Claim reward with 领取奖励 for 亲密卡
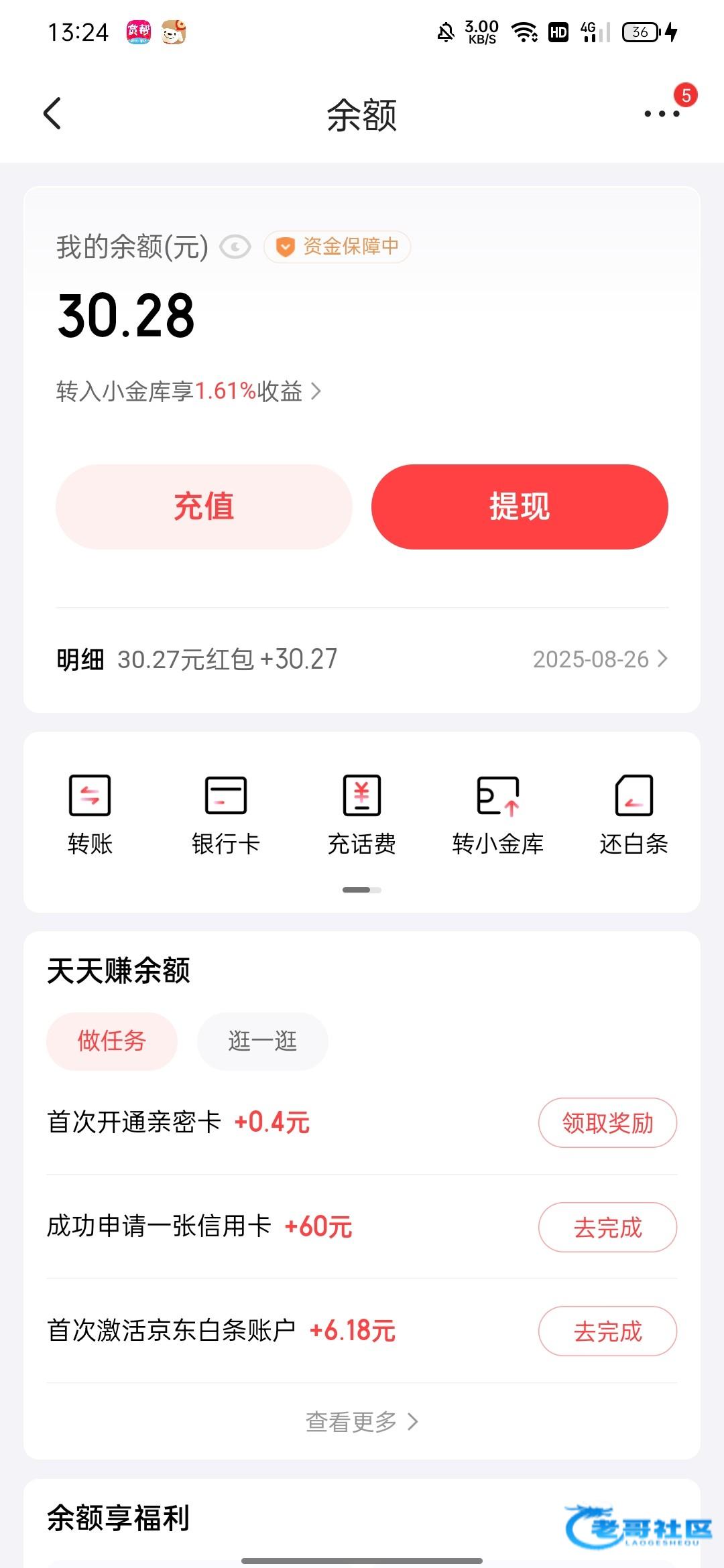This screenshot has width=724, height=1568. [607, 1122]
